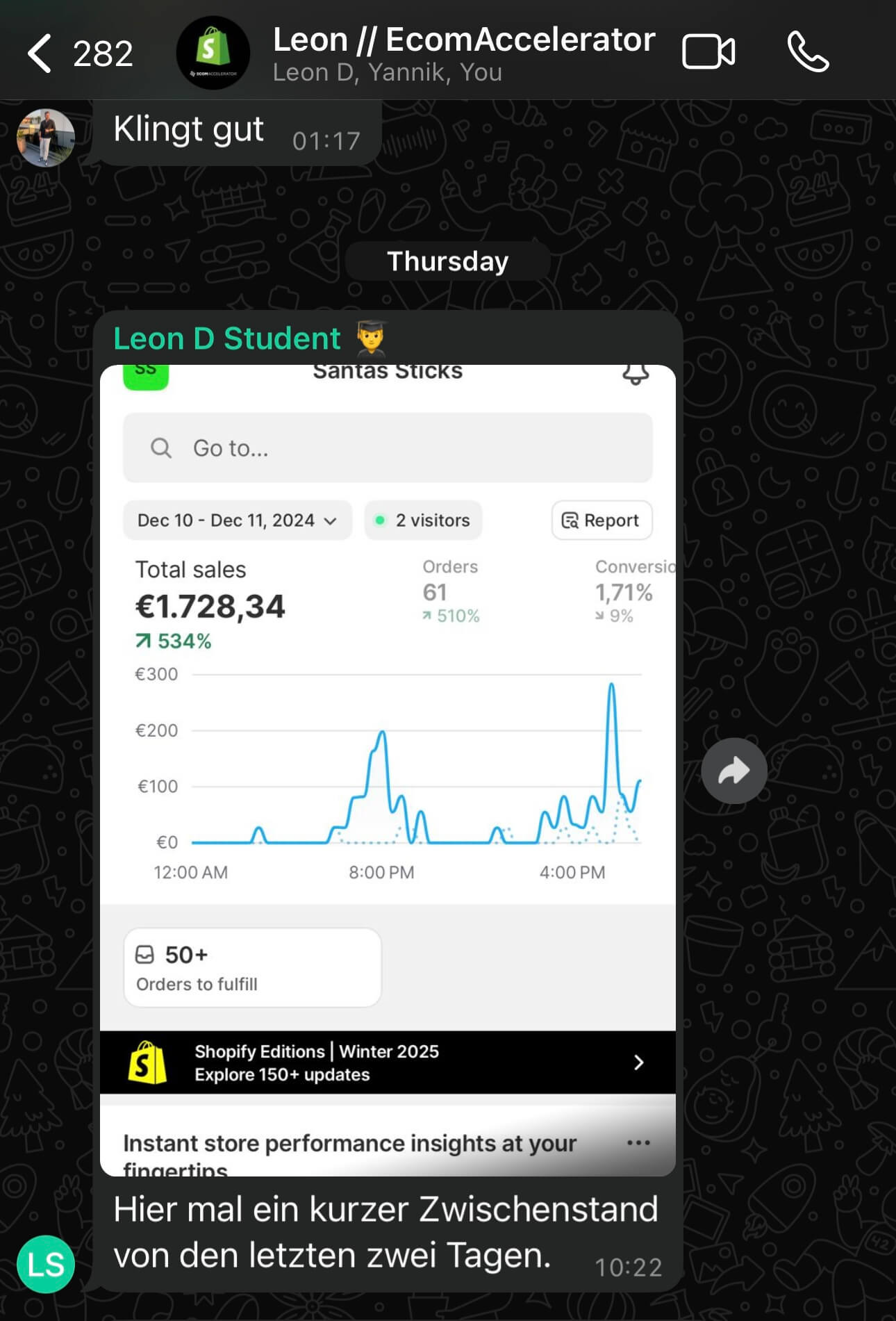Start a voice call with the group
Screen dimensions: 896x1321
point(808,52)
